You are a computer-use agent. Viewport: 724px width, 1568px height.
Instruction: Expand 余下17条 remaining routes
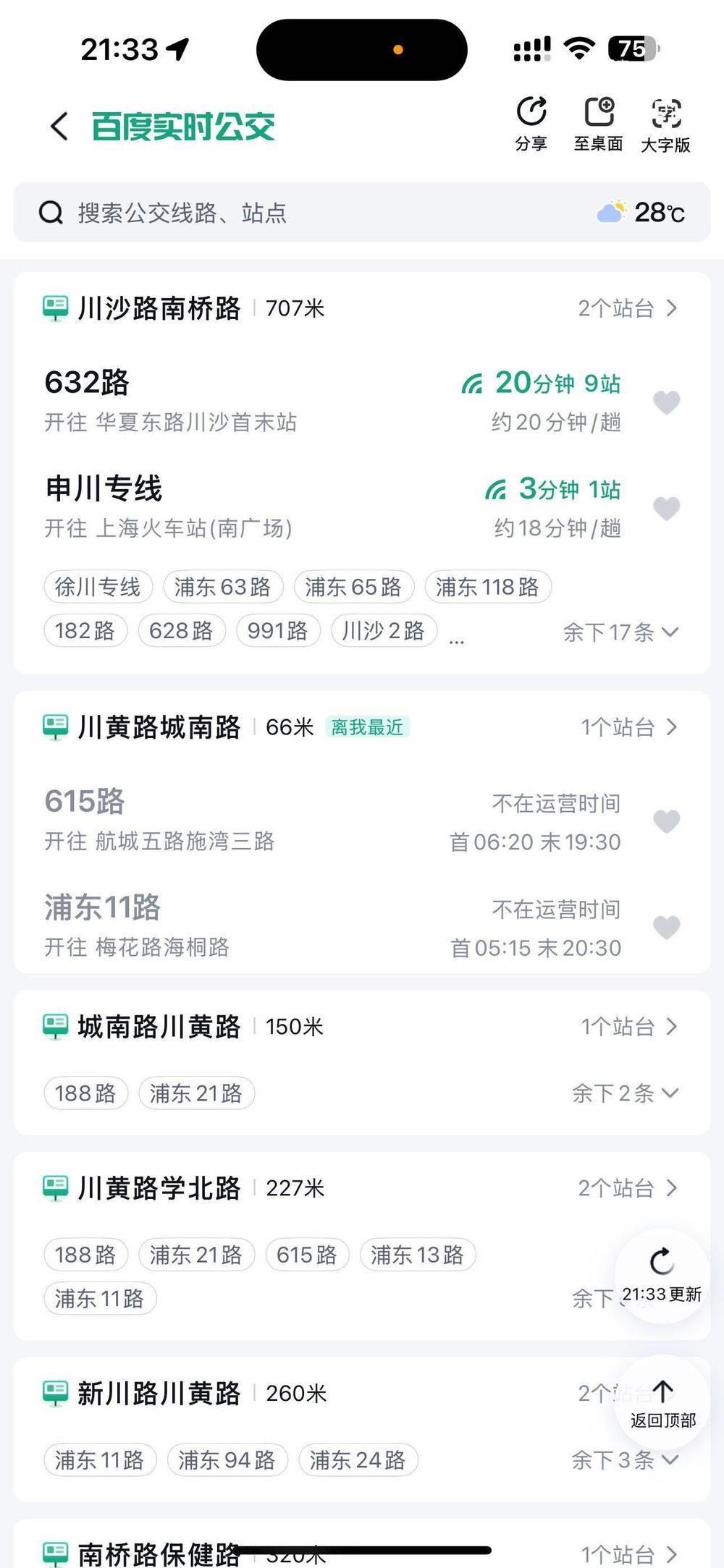[x=620, y=632]
